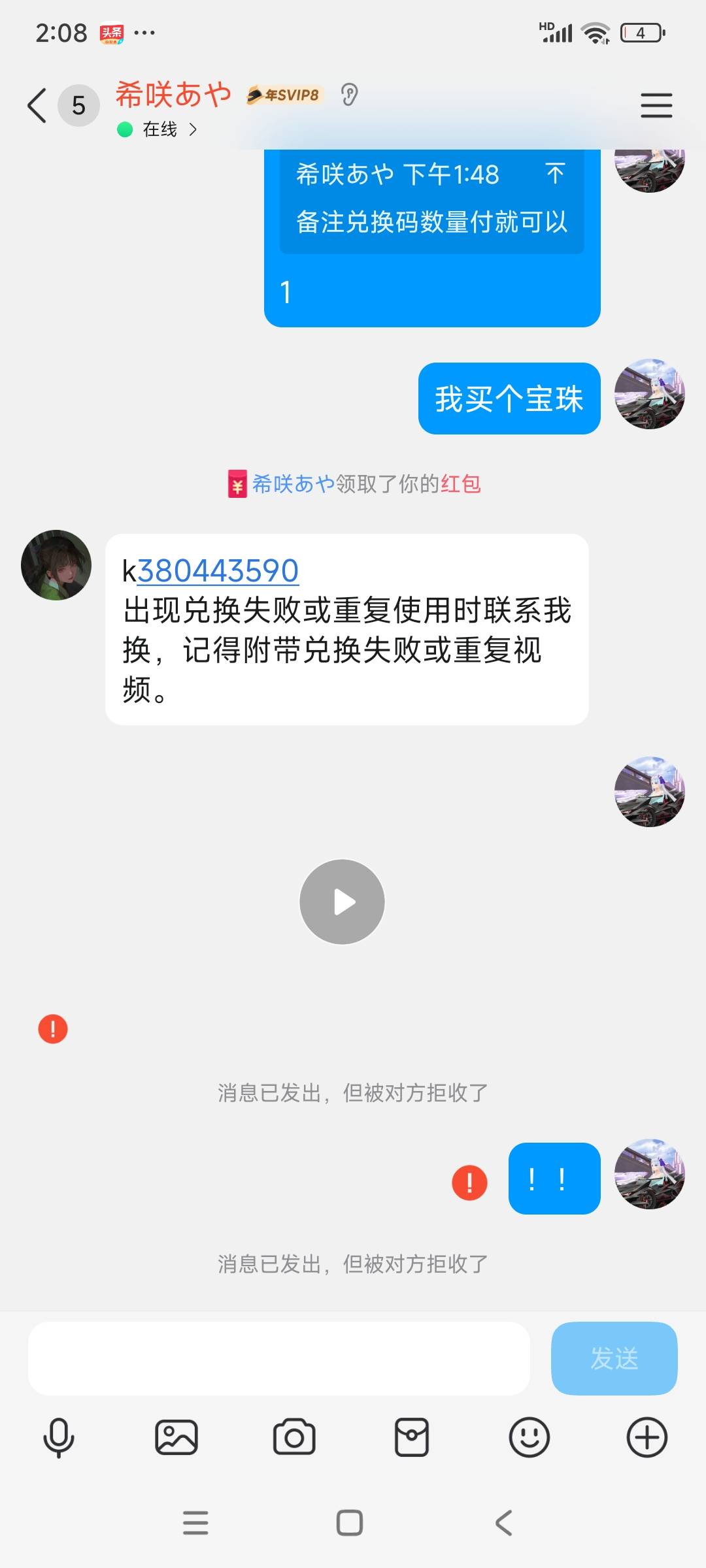Play the sent video message
Screen dimensions: 706x1568
[342, 902]
